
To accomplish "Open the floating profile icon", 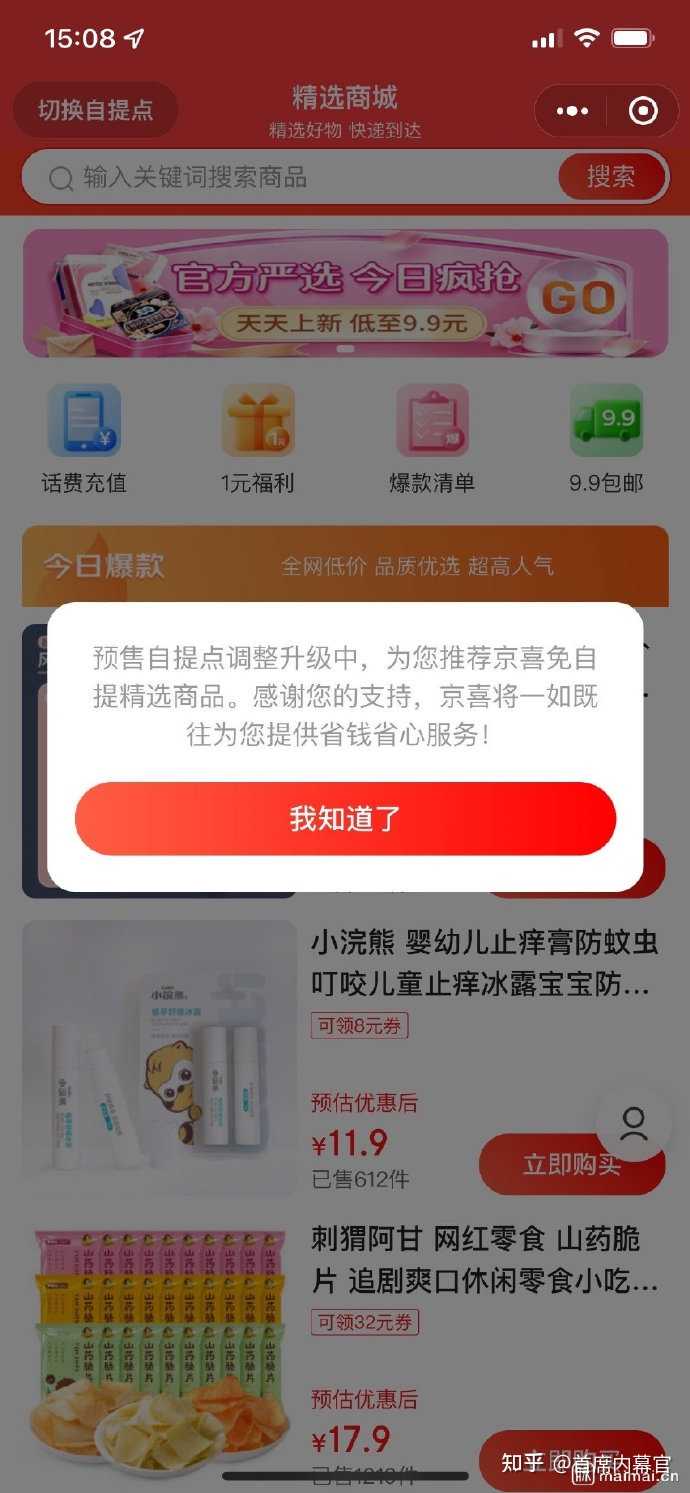I will 633,1124.
